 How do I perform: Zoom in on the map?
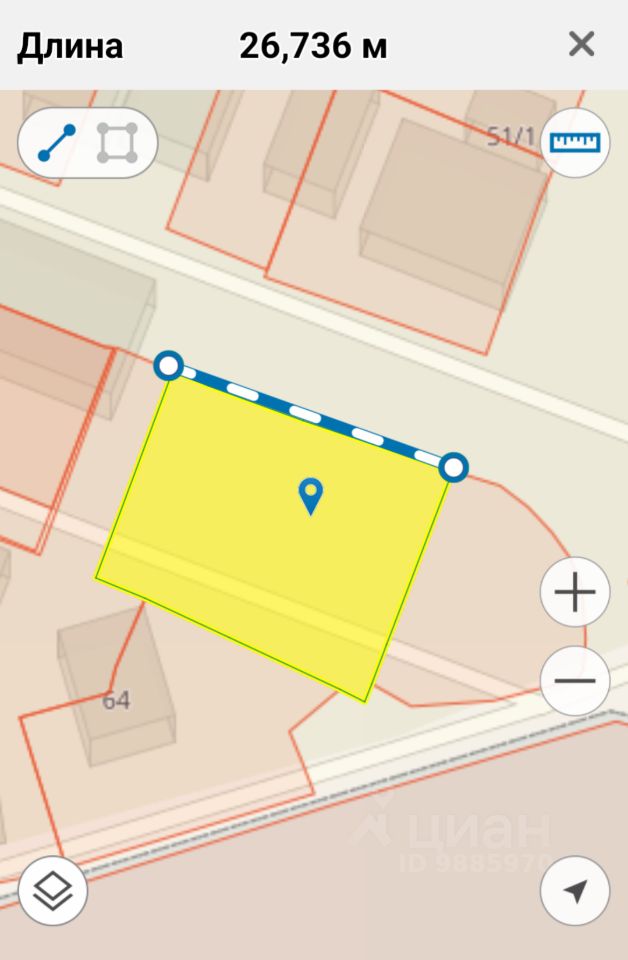pyautogui.click(x=574, y=593)
